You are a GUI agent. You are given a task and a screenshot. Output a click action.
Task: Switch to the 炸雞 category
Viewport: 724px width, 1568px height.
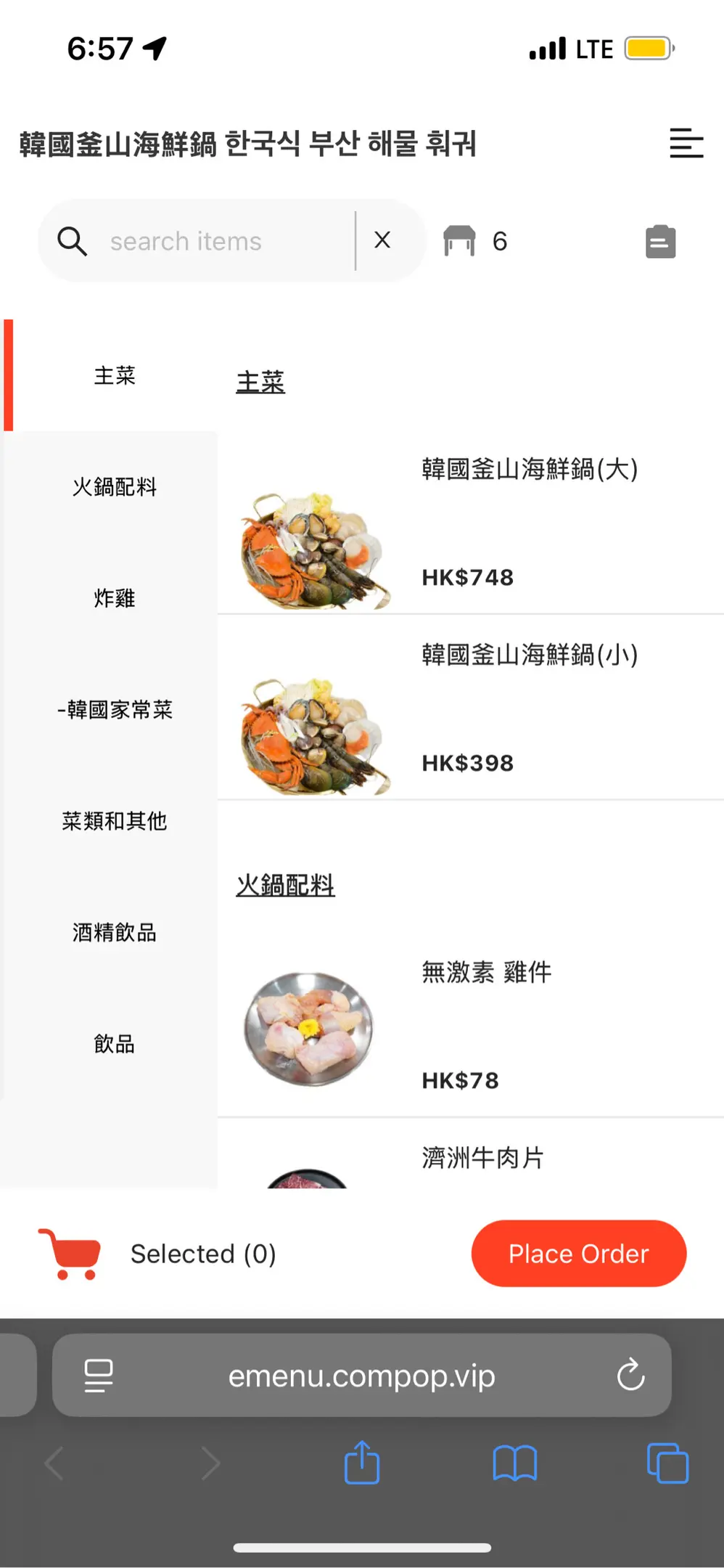tap(115, 598)
